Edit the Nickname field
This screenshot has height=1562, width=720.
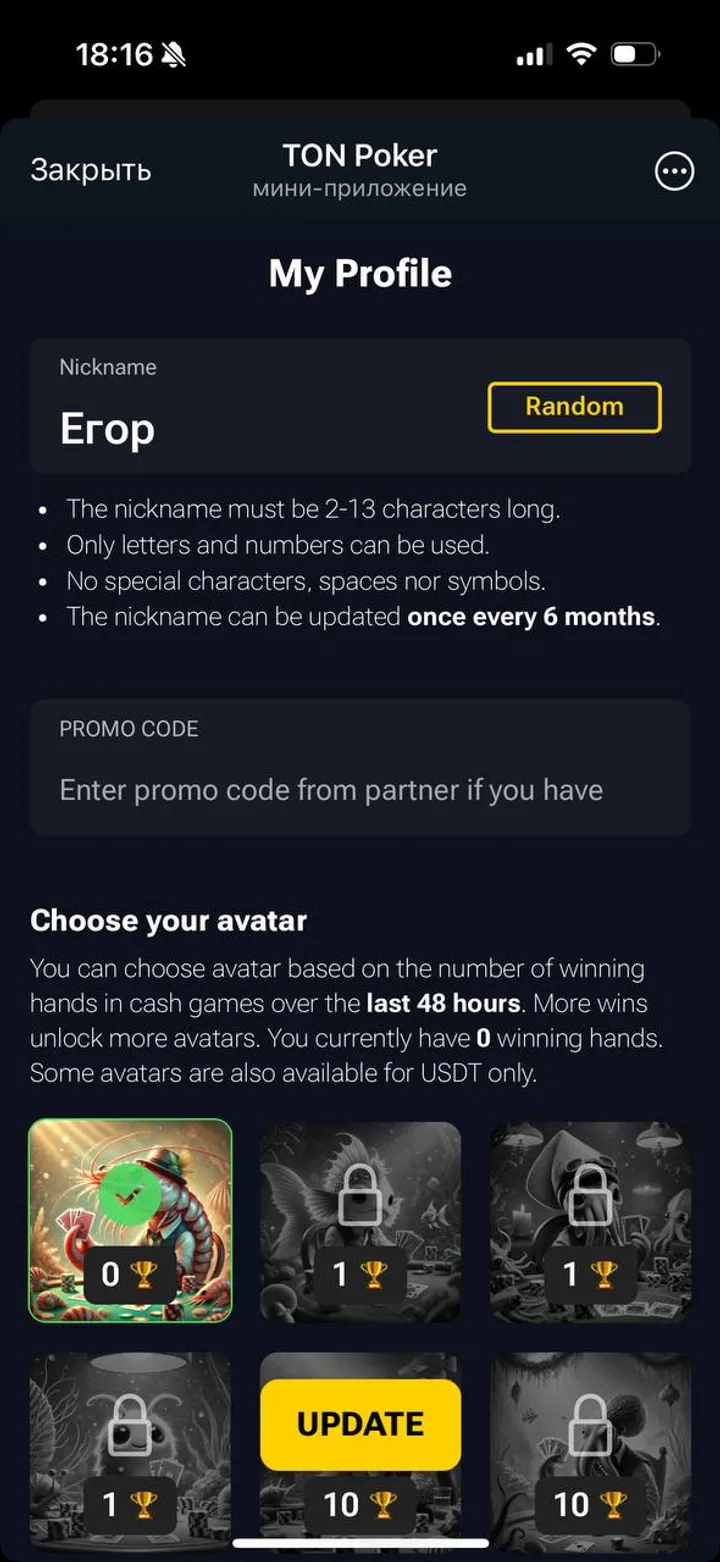pos(250,429)
